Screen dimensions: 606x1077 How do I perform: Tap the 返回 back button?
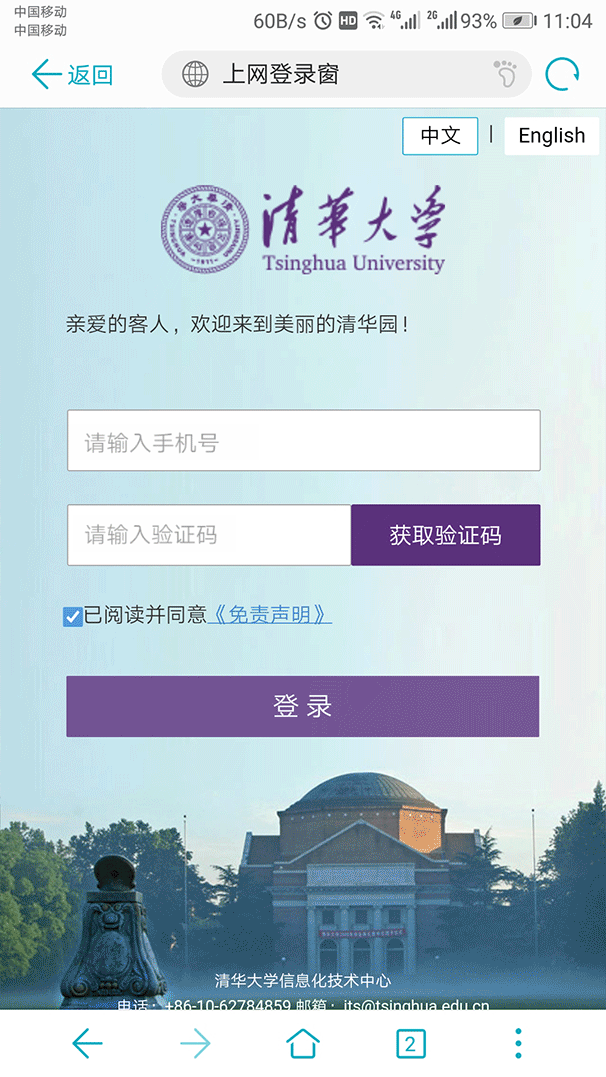pos(72,75)
